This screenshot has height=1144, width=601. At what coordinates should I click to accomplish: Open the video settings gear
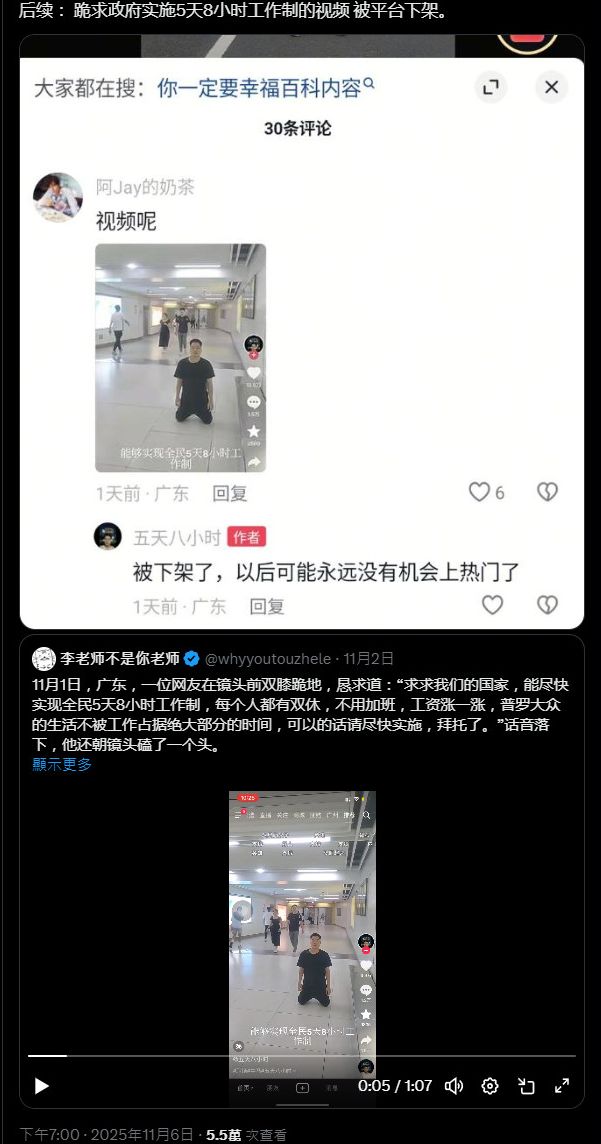tap(490, 1086)
